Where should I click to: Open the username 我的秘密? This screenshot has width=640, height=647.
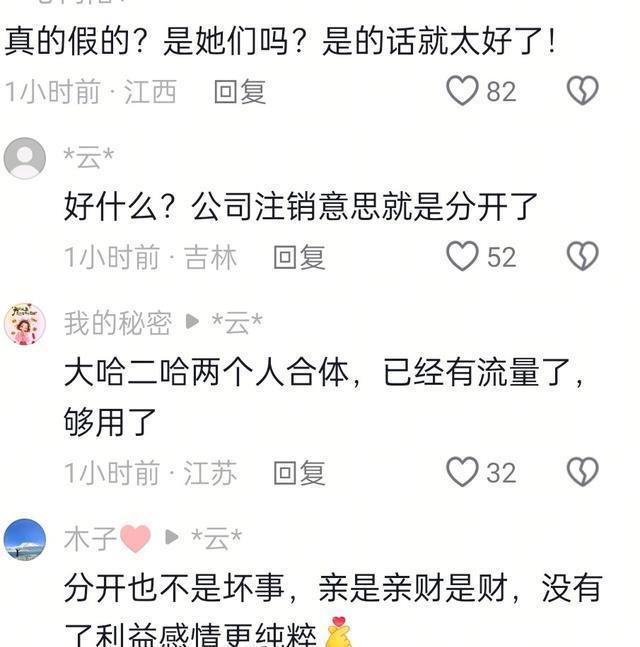(118, 323)
